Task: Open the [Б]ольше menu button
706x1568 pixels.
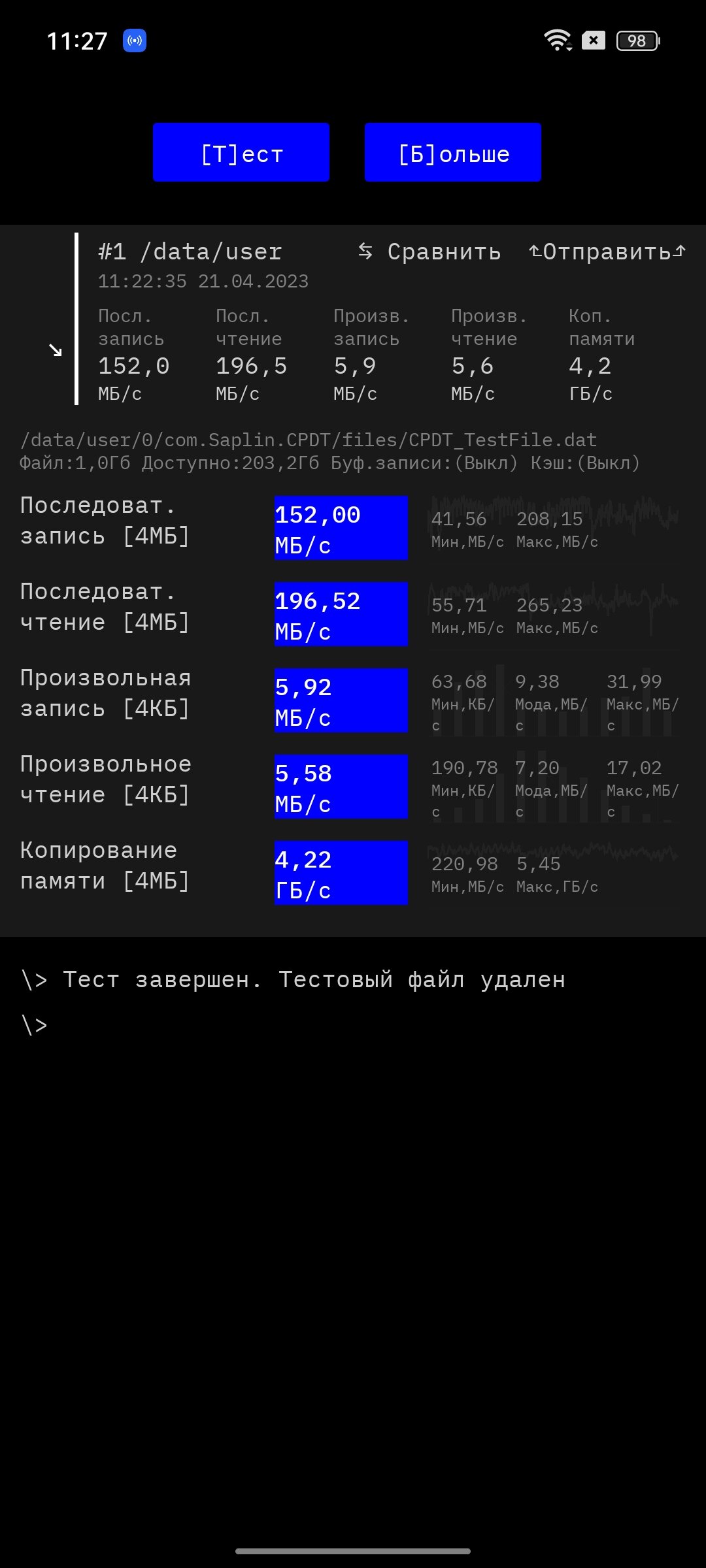Action: coord(453,152)
